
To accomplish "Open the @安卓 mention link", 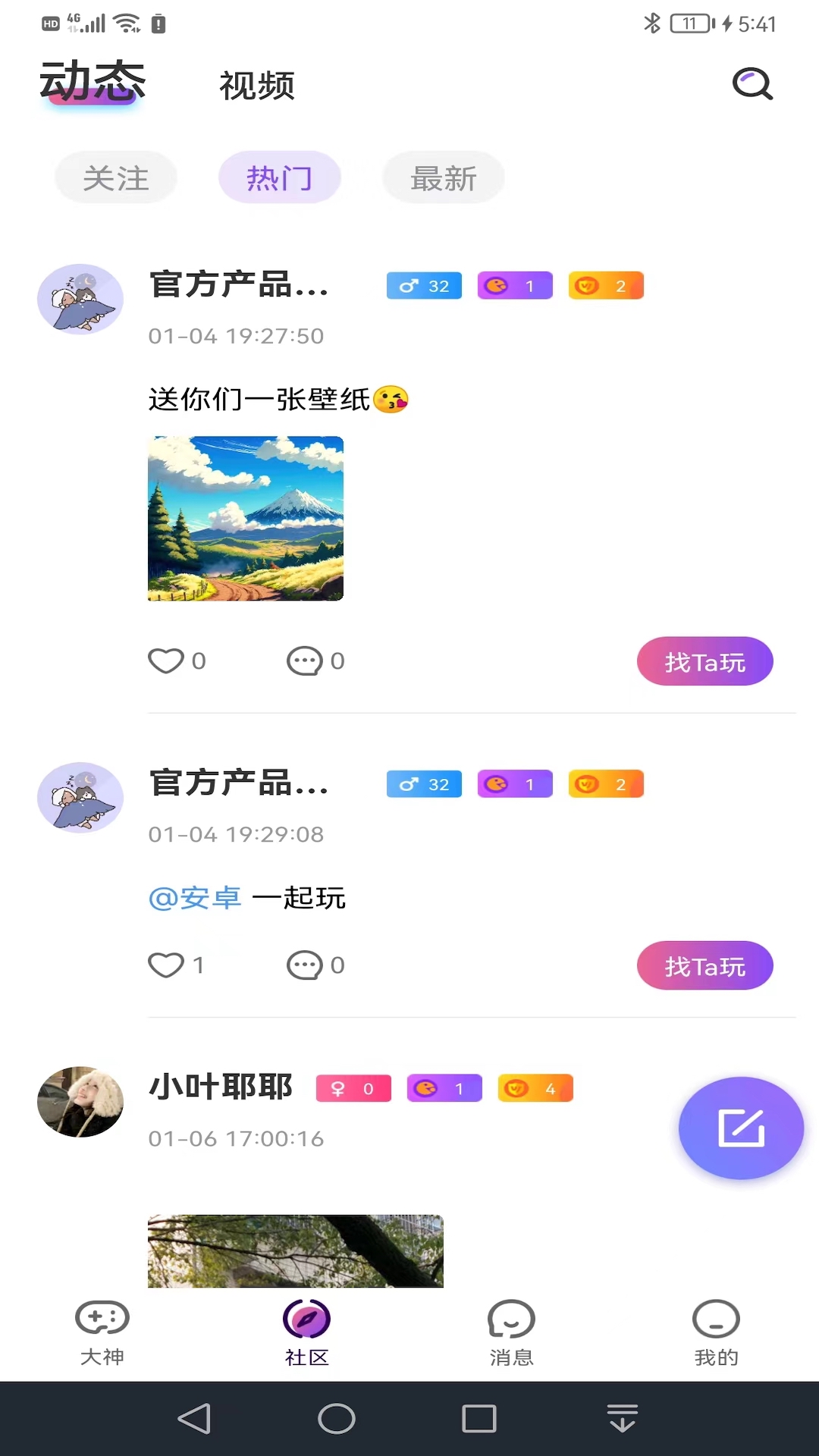I will point(195,898).
